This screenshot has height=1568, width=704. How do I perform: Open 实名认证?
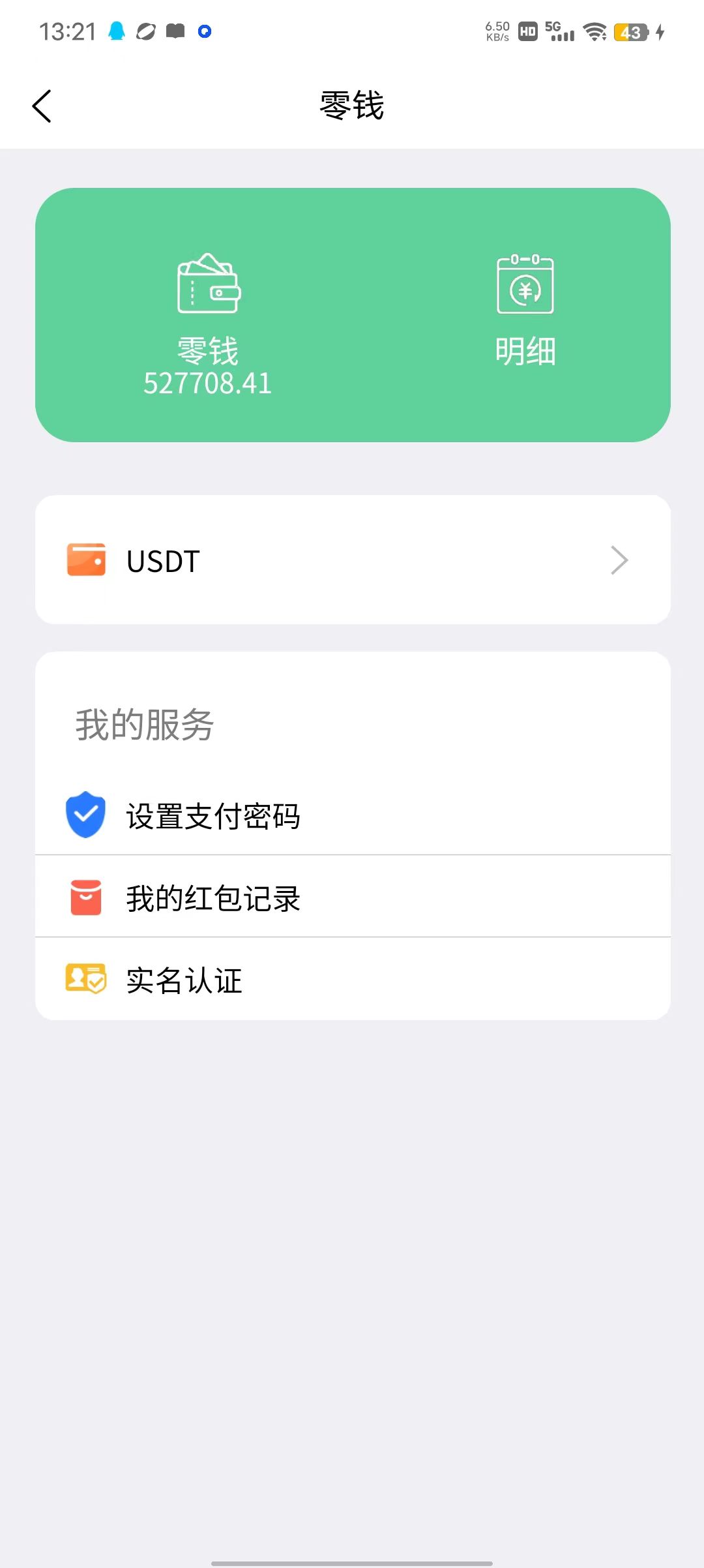click(x=353, y=980)
